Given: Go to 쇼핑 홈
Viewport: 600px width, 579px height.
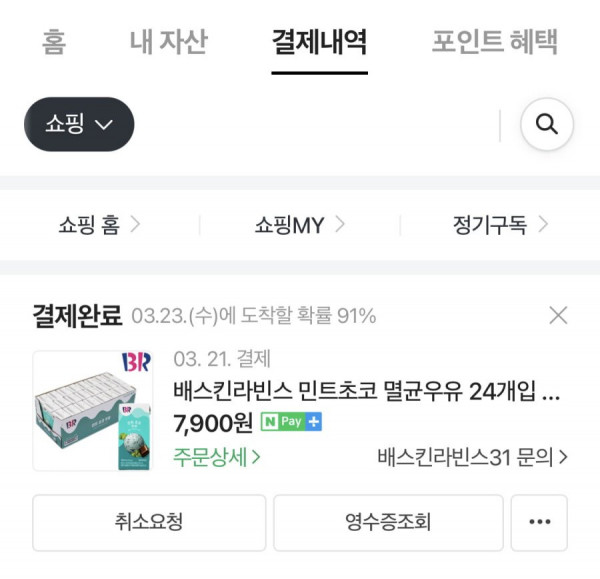Looking at the screenshot, I should pyautogui.click(x=99, y=225).
